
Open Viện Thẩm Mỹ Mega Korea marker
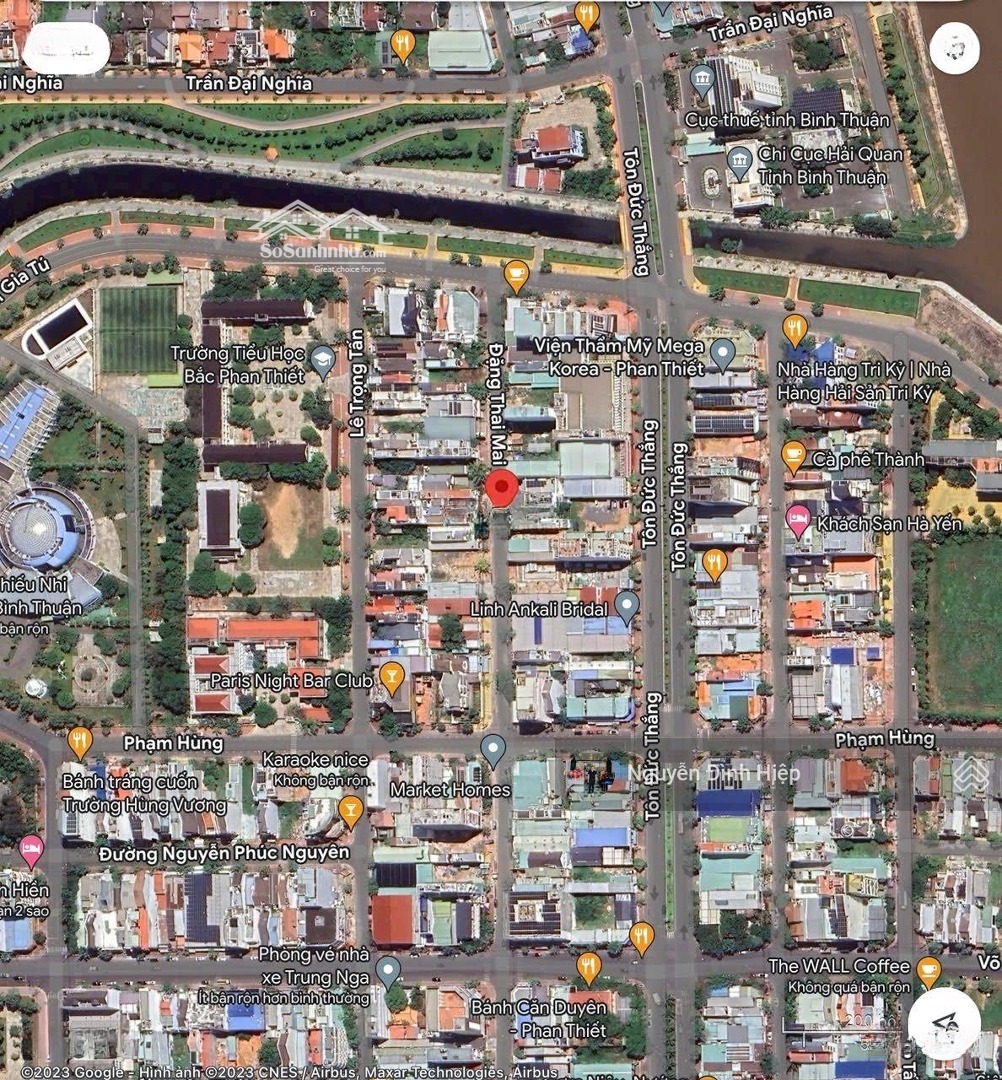(x=722, y=351)
